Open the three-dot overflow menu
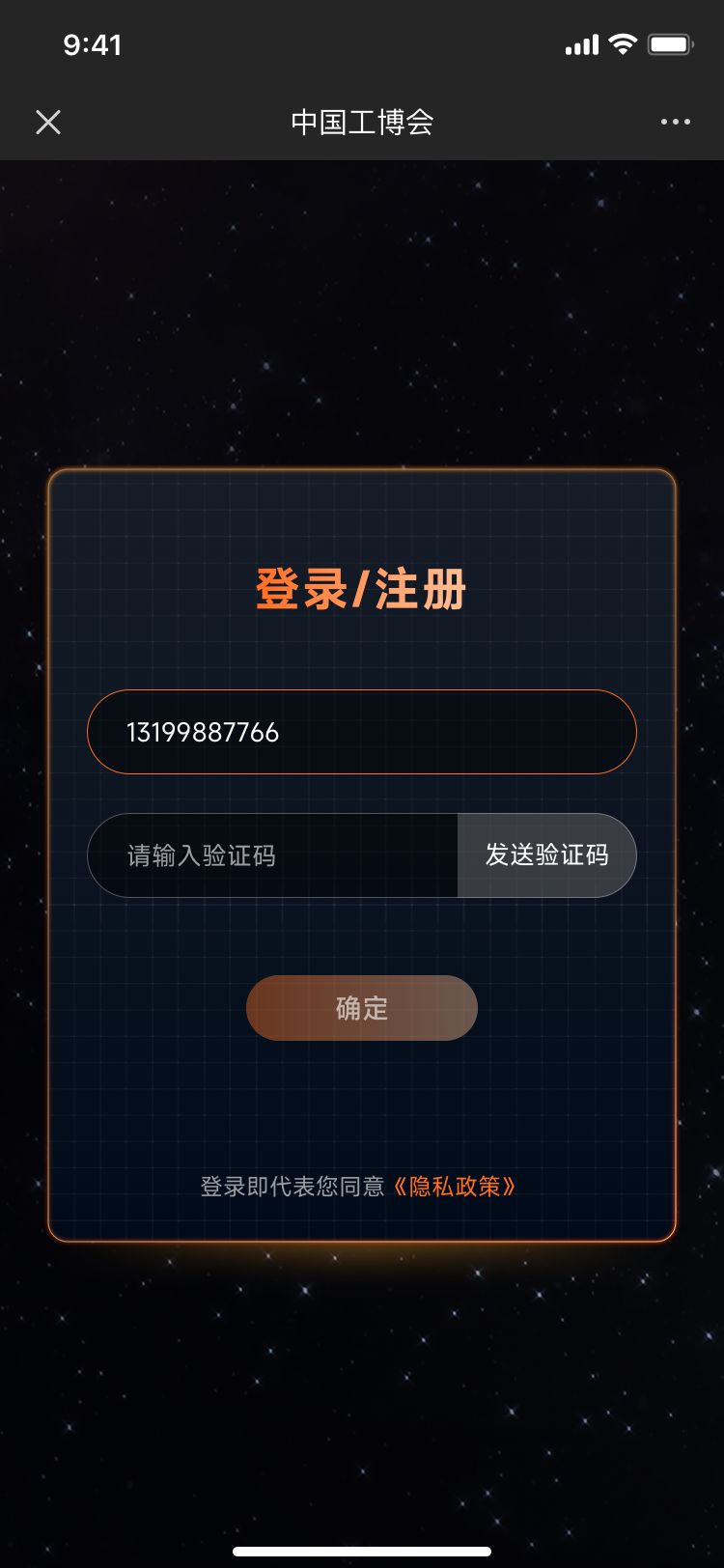 pyautogui.click(x=675, y=122)
